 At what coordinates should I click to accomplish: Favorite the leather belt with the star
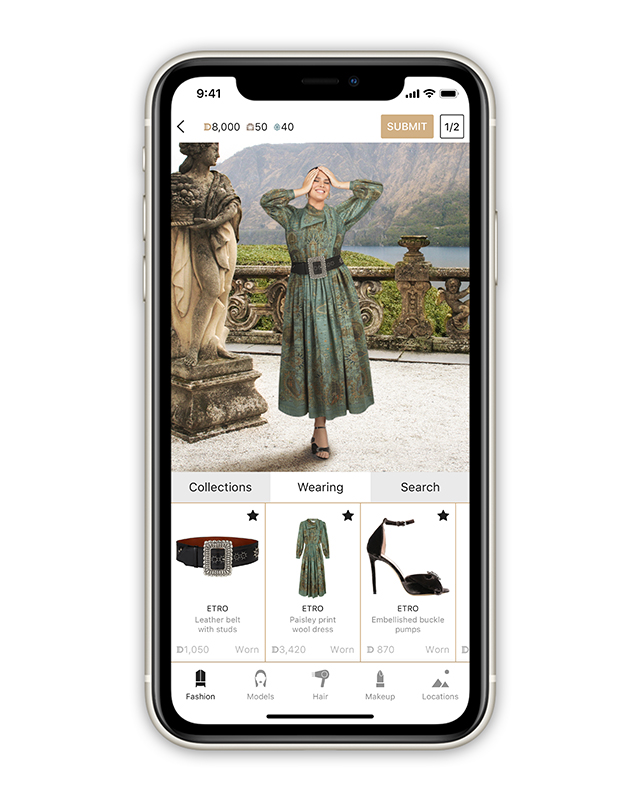point(252,516)
